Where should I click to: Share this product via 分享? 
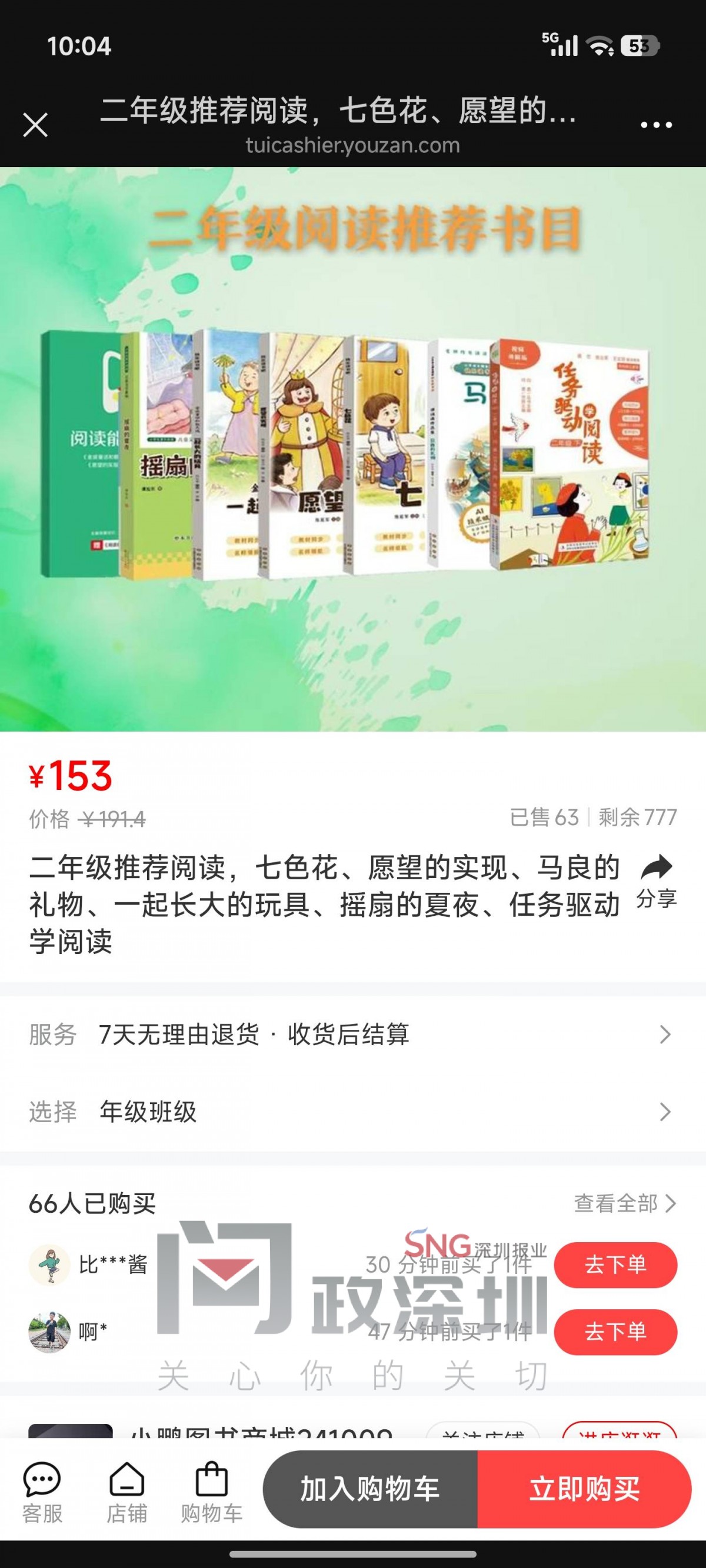point(656,881)
